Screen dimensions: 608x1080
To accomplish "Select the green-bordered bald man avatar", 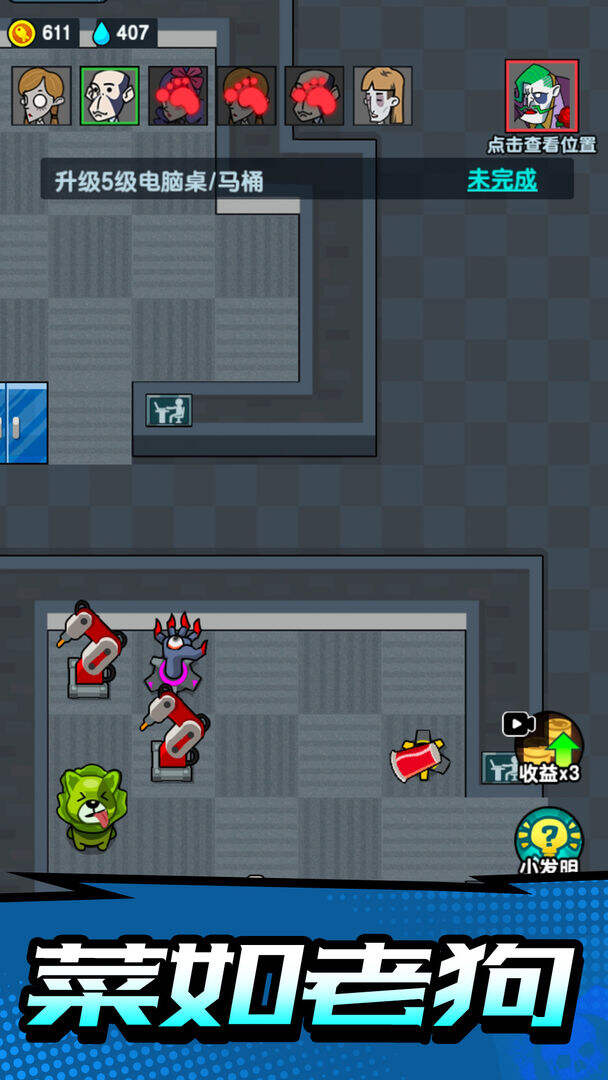I will point(109,96).
